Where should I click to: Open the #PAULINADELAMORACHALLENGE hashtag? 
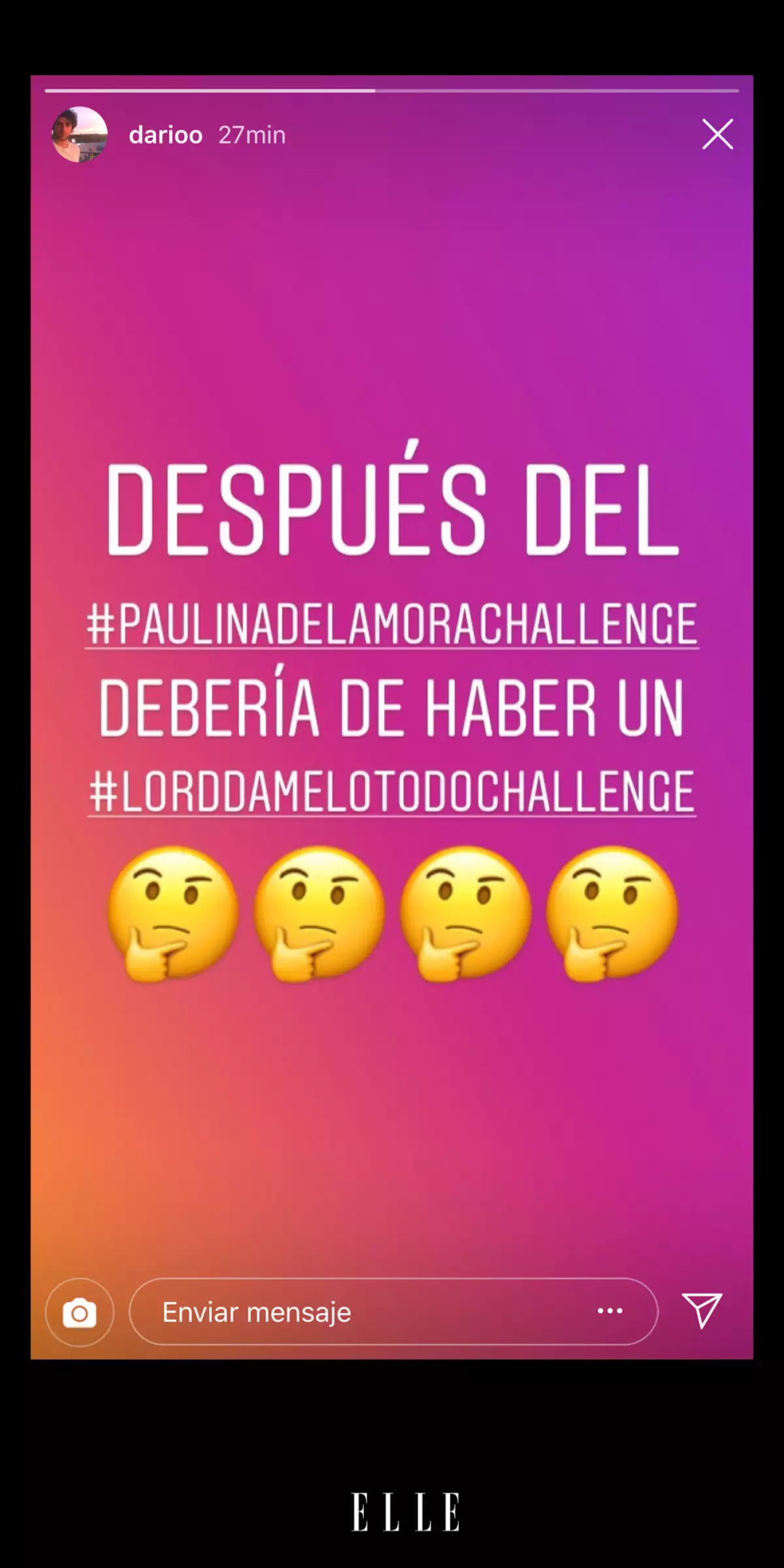coord(392,625)
